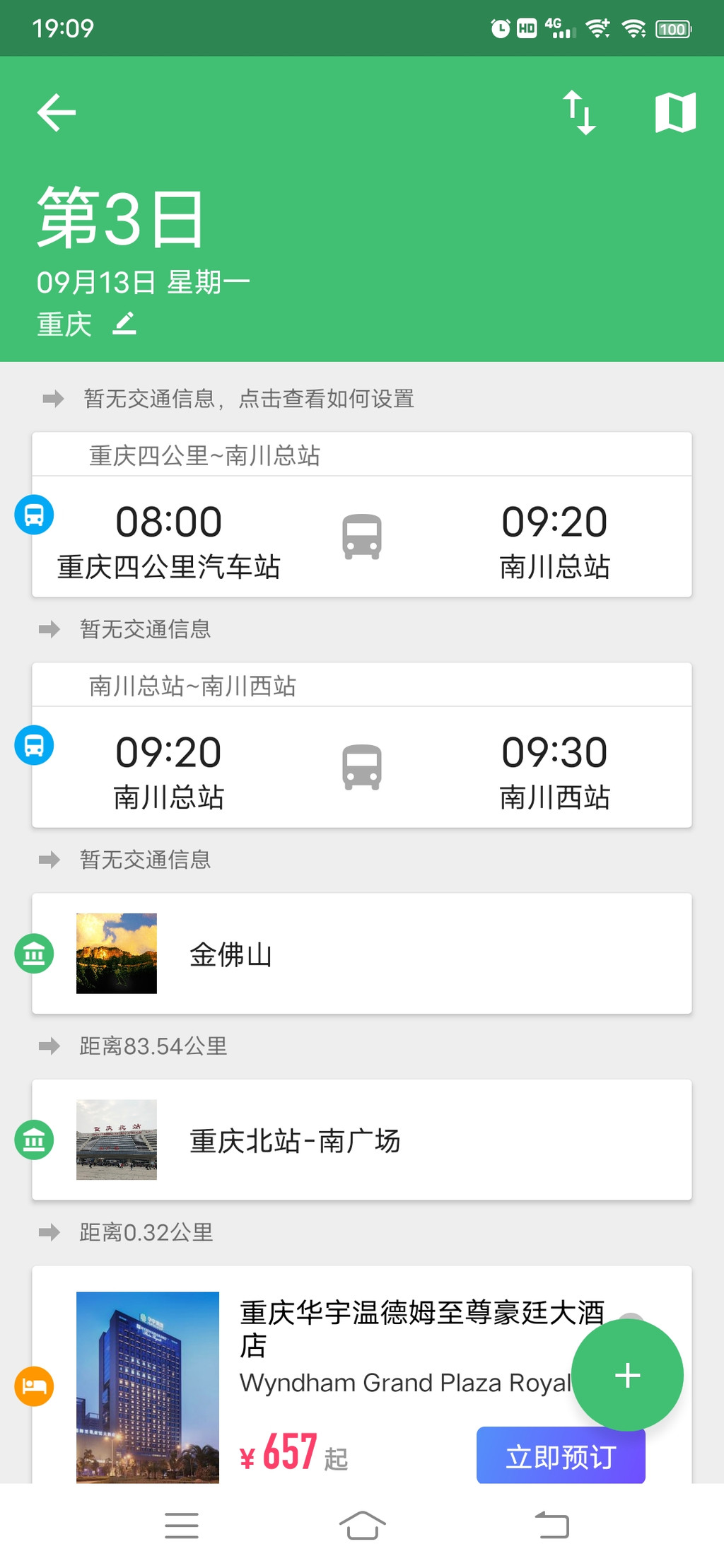Open 暂无交通信息，点击查看如何设置 hint

click(247, 399)
